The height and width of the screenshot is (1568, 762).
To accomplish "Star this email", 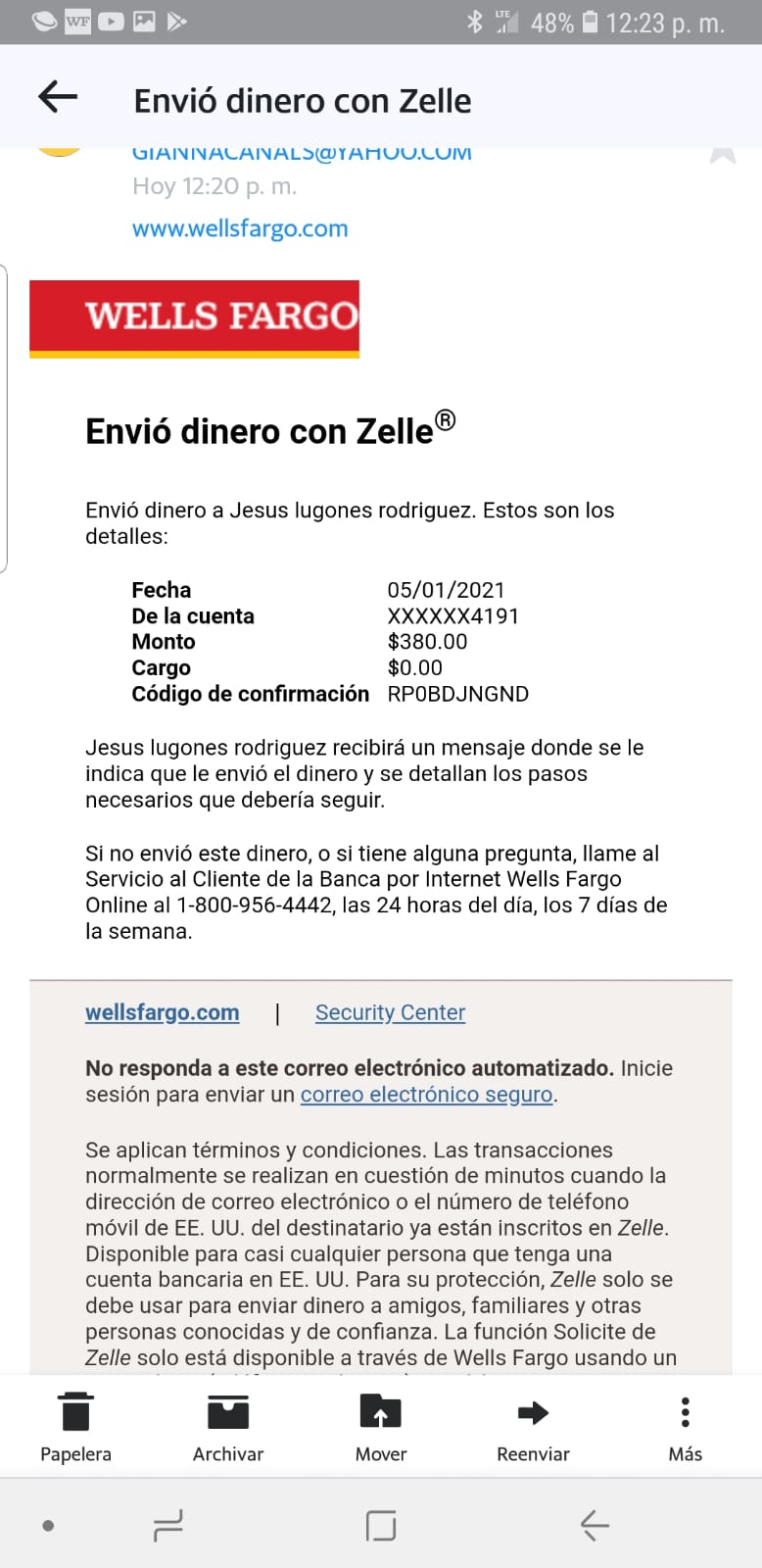I will point(723,154).
